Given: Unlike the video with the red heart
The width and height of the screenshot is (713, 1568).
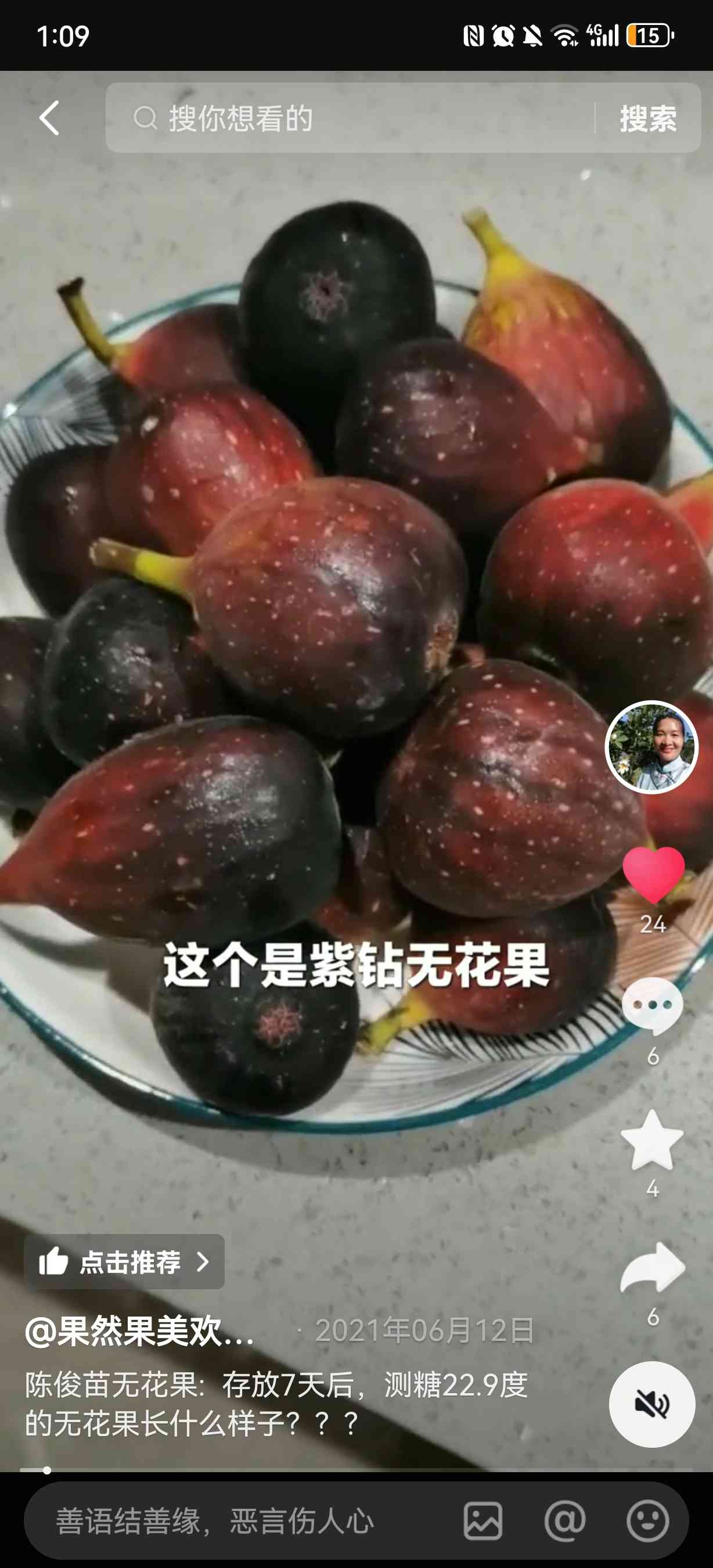Looking at the screenshot, I should 653,875.
